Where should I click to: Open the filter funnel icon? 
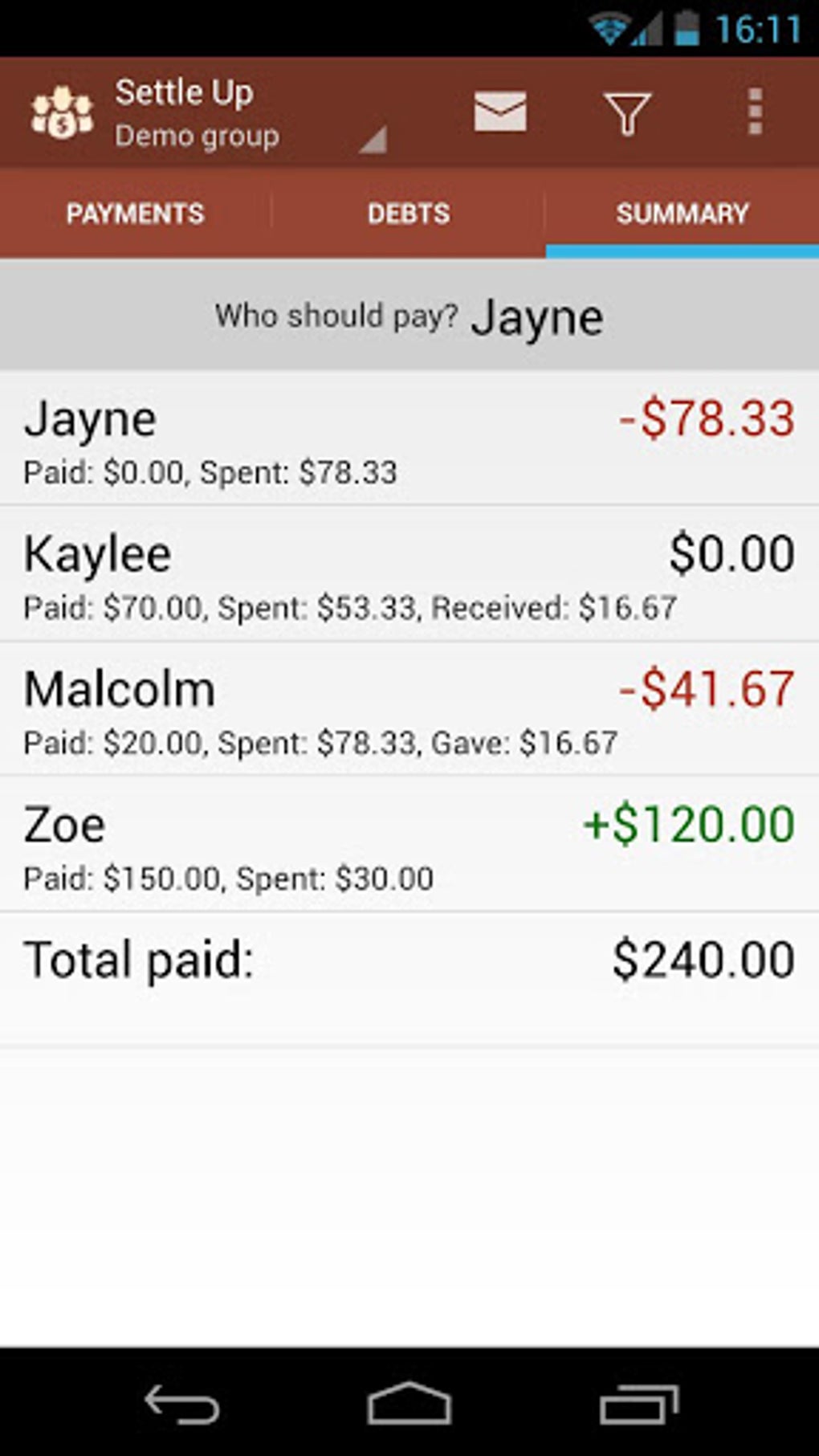coord(626,113)
